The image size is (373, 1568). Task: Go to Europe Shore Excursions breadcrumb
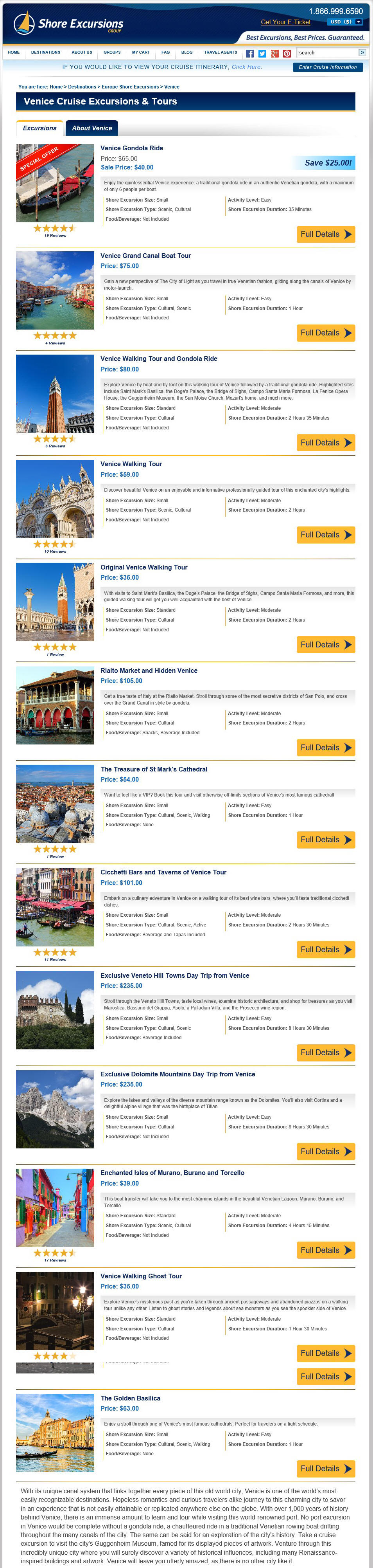pyautogui.click(x=130, y=87)
